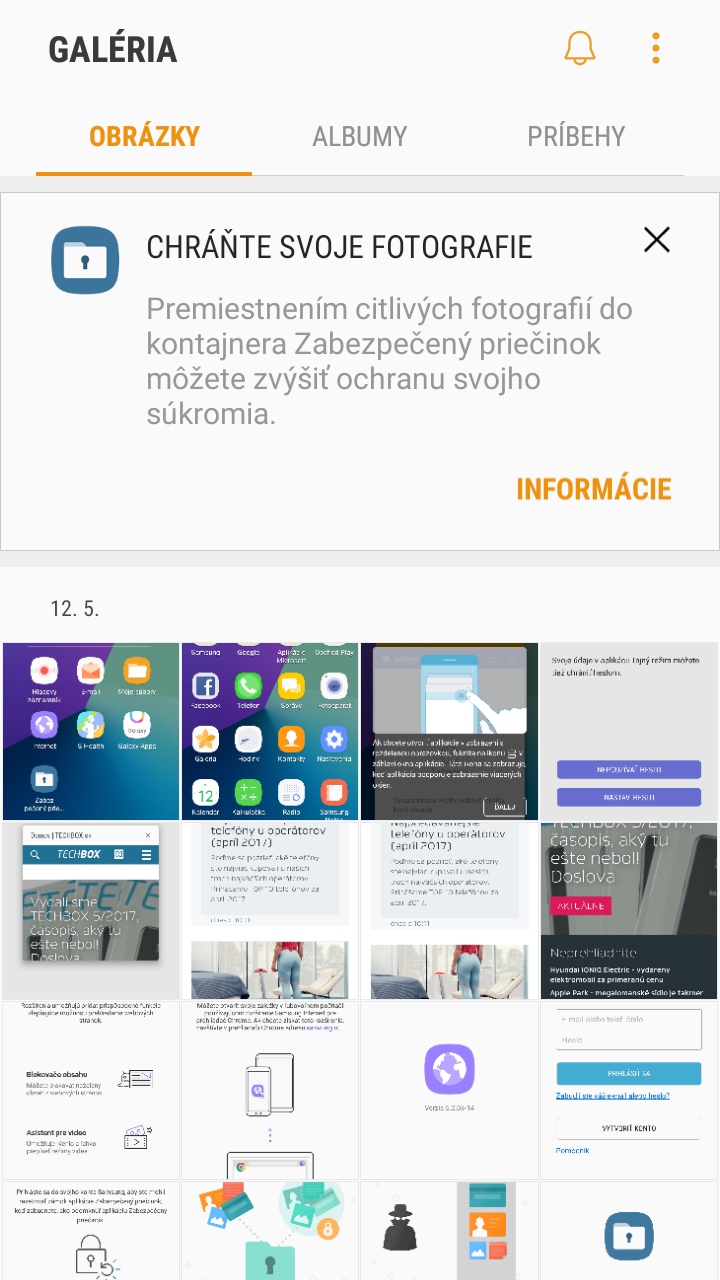Open the screenshot with Galaxy Apps icon
This screenshot has width=720, height=1280.
(90, 731)
